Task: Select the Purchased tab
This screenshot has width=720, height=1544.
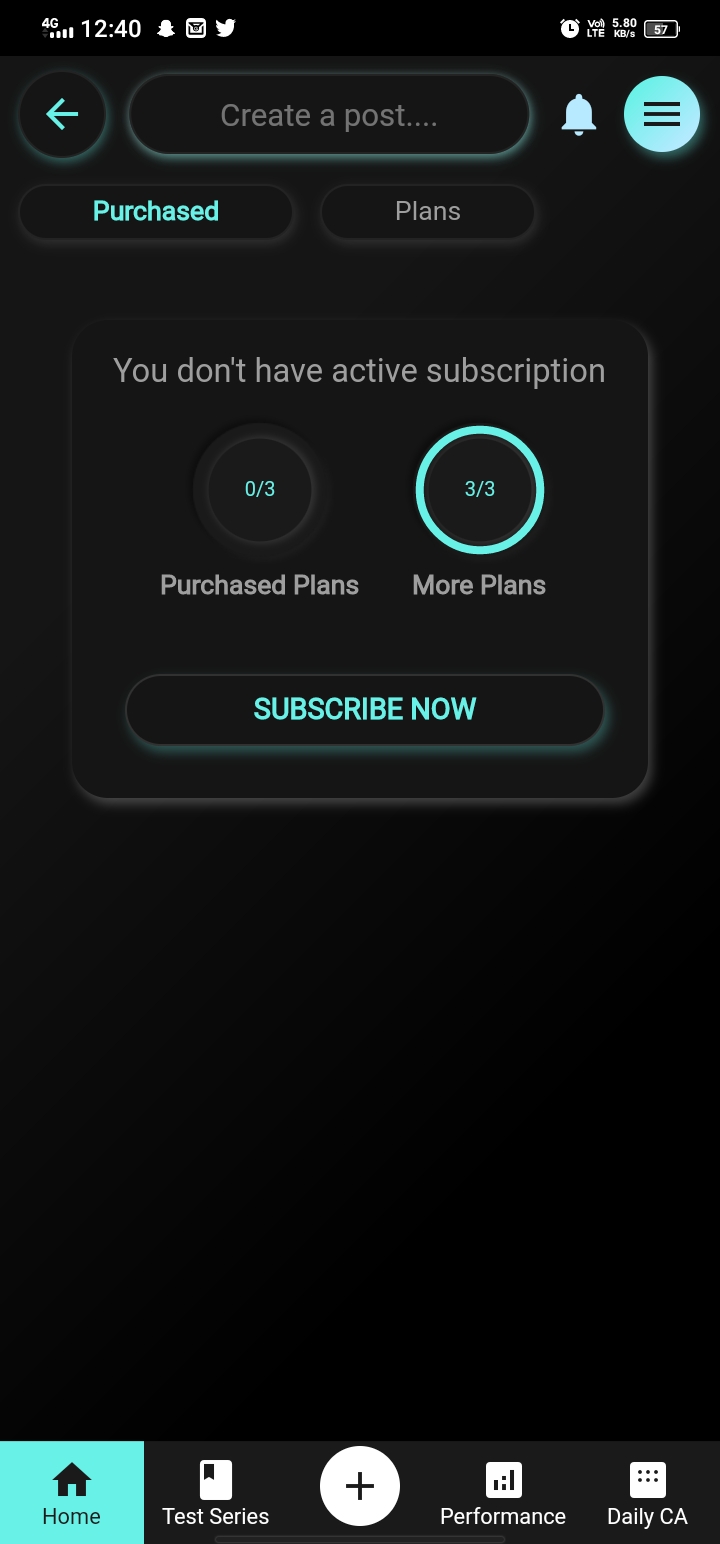Action: click(x=156, y=211)
